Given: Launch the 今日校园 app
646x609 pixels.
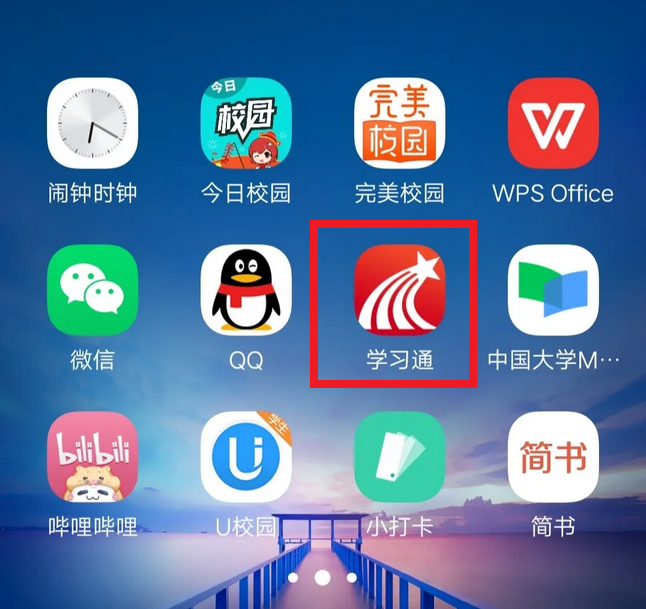Looking at the screenshot, I should click(x=246, y=123).
